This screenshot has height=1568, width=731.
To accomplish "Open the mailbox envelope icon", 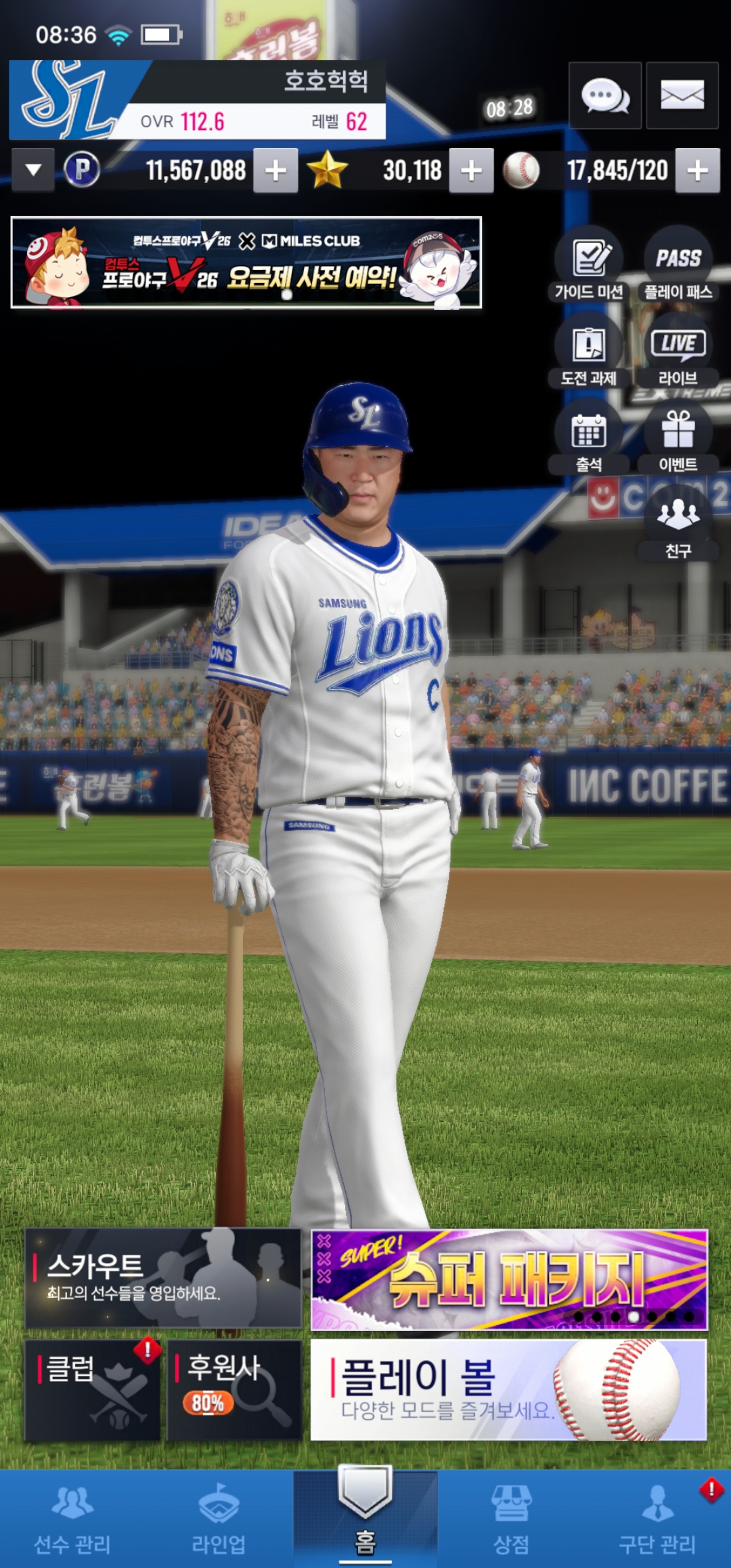I will tap(682, 95).
